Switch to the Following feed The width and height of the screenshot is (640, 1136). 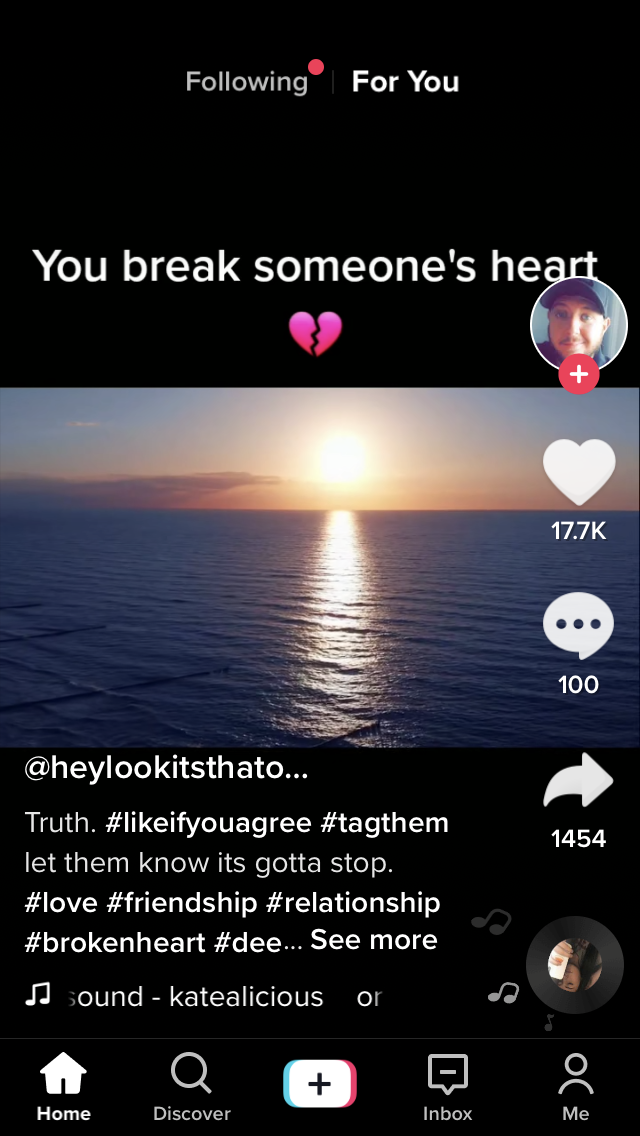click(246, 82)
